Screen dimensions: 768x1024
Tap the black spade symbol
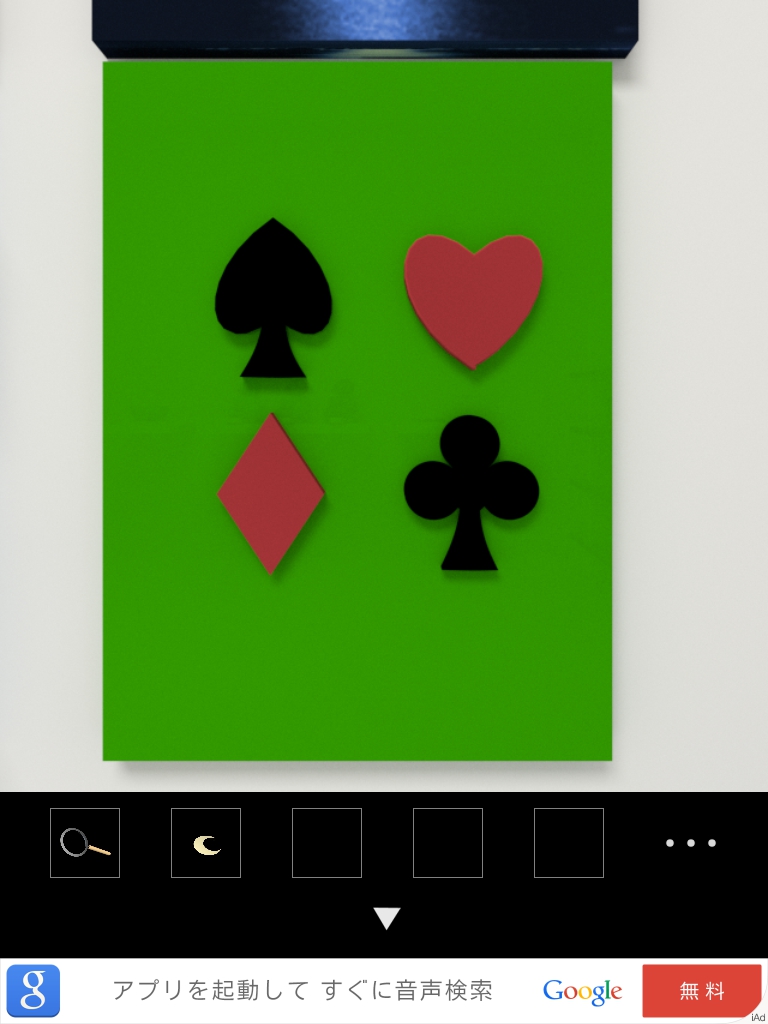(x=272, y=290)
